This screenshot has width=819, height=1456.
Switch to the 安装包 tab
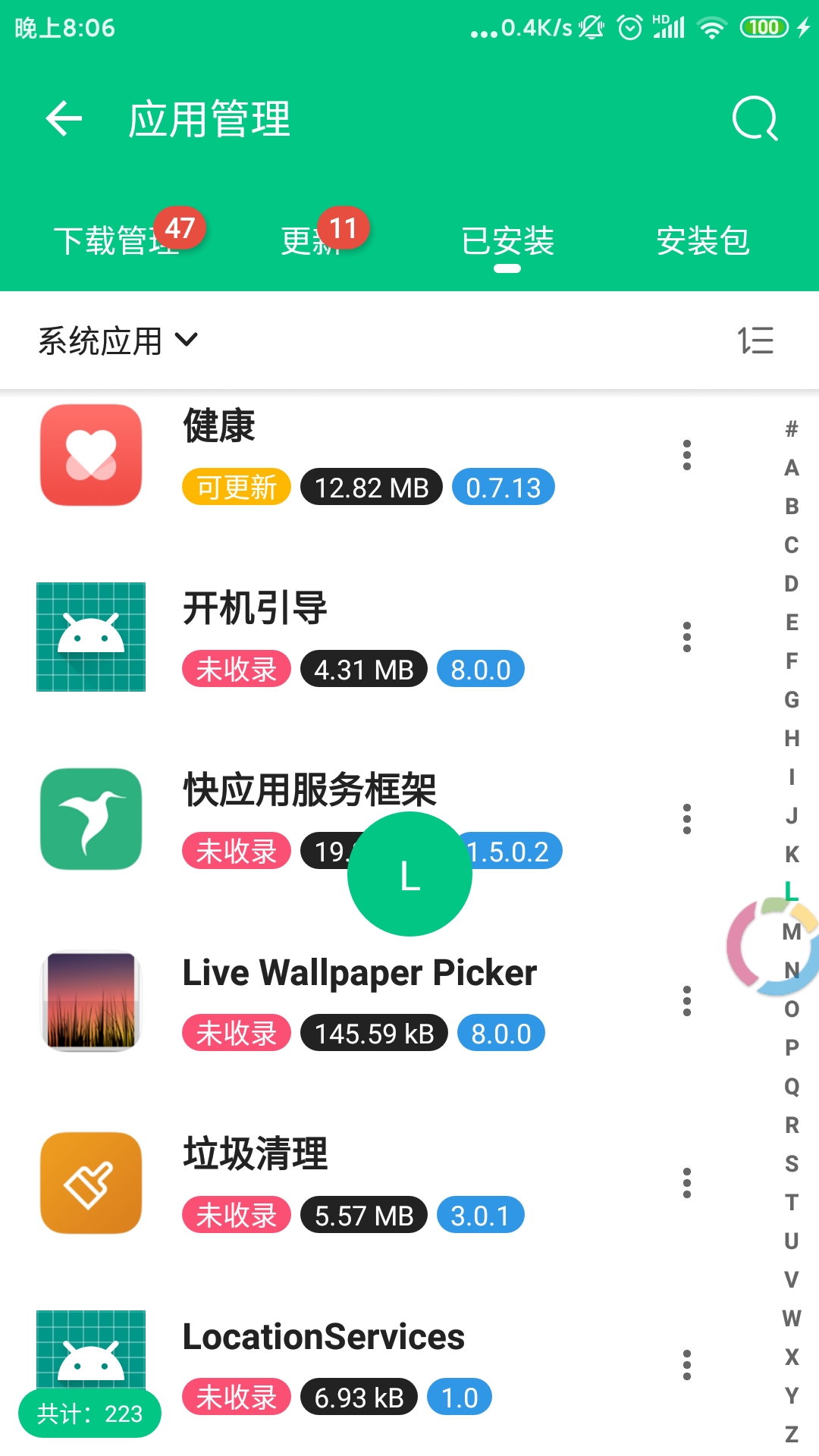coord(702,241)
